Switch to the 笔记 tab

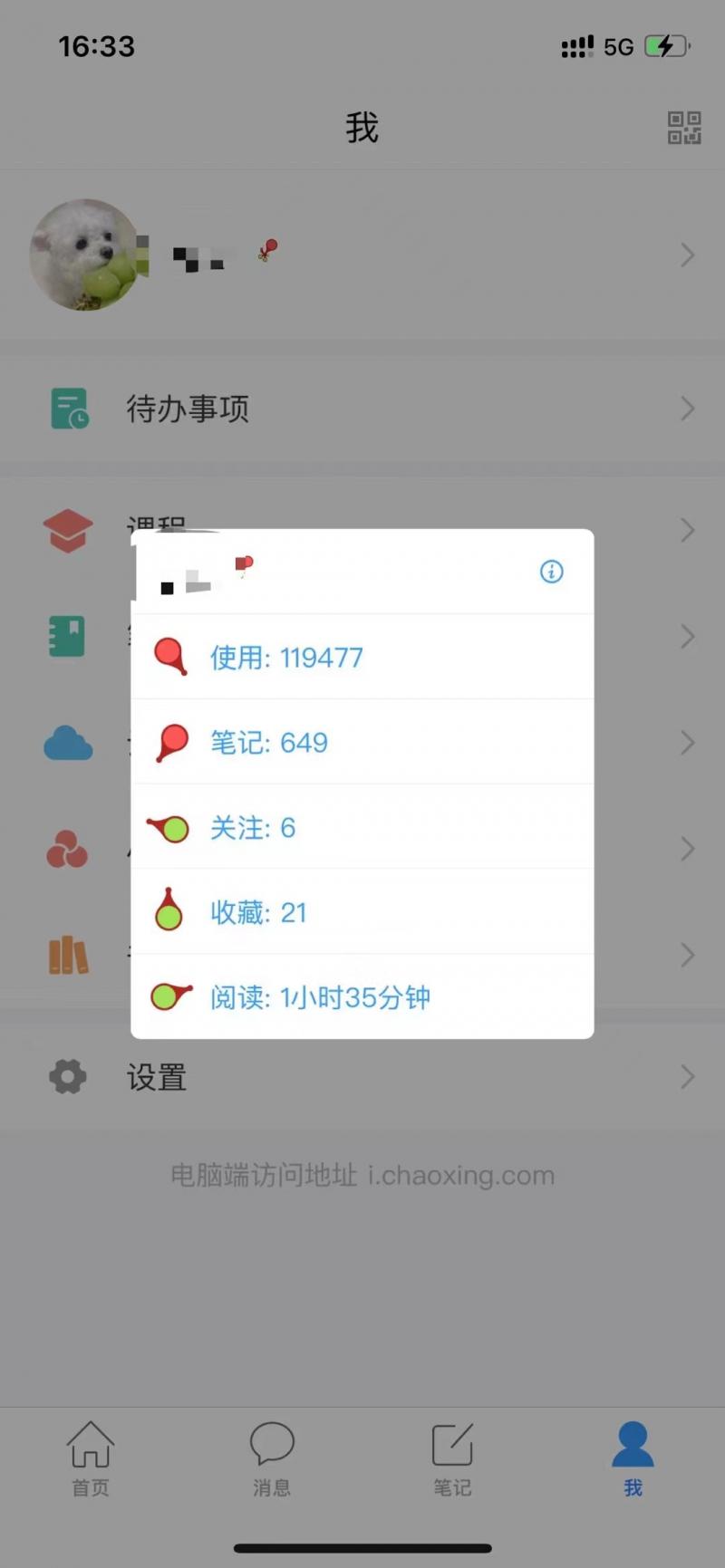pos(452,1457)
